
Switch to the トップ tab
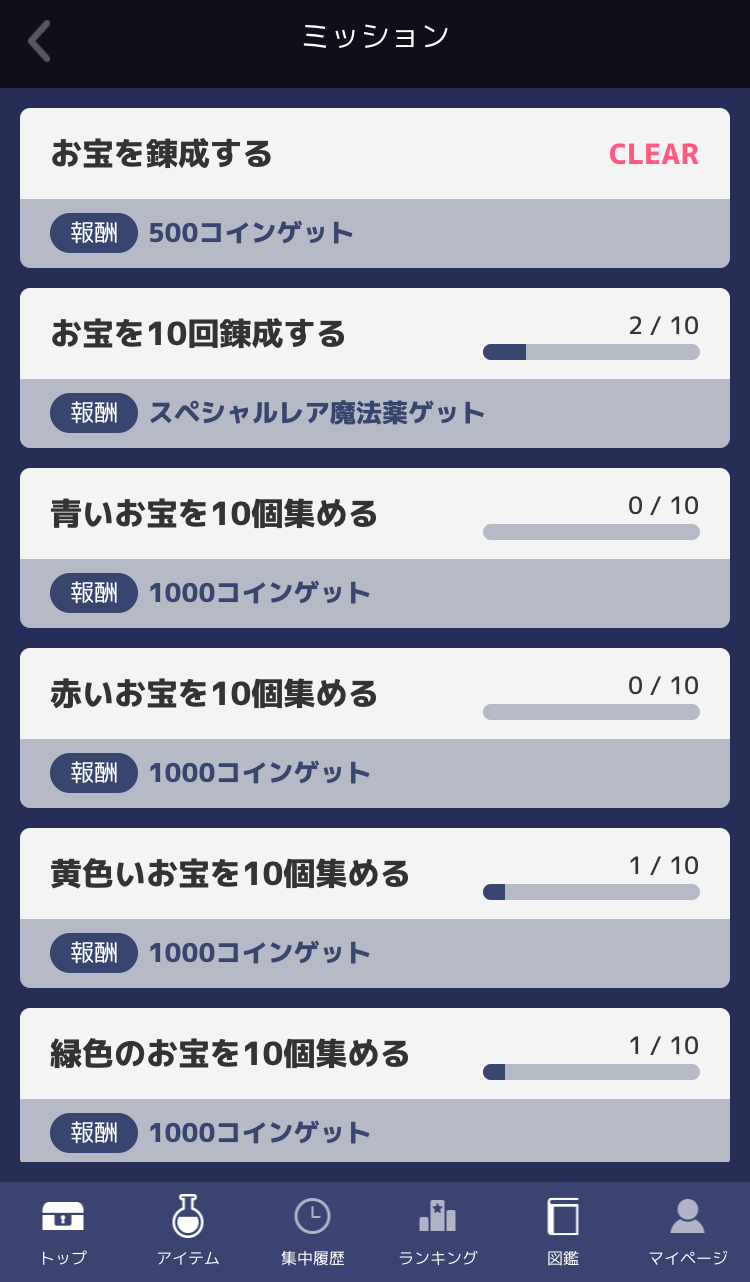point(63,1232)
